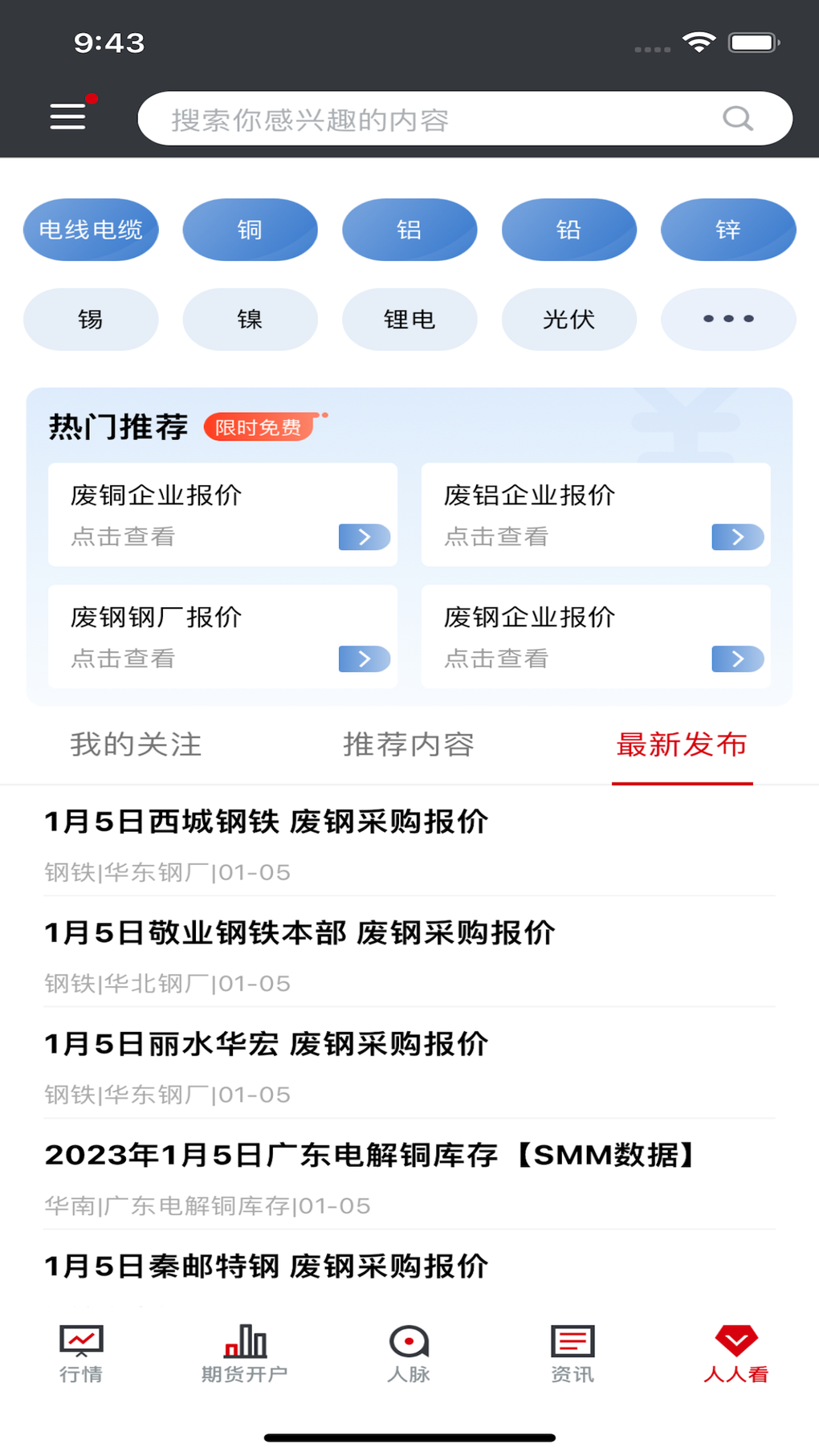Go to the 行情 tab
The width and height of the screenshot is (819, 1456).
(x=81, y=1354)
